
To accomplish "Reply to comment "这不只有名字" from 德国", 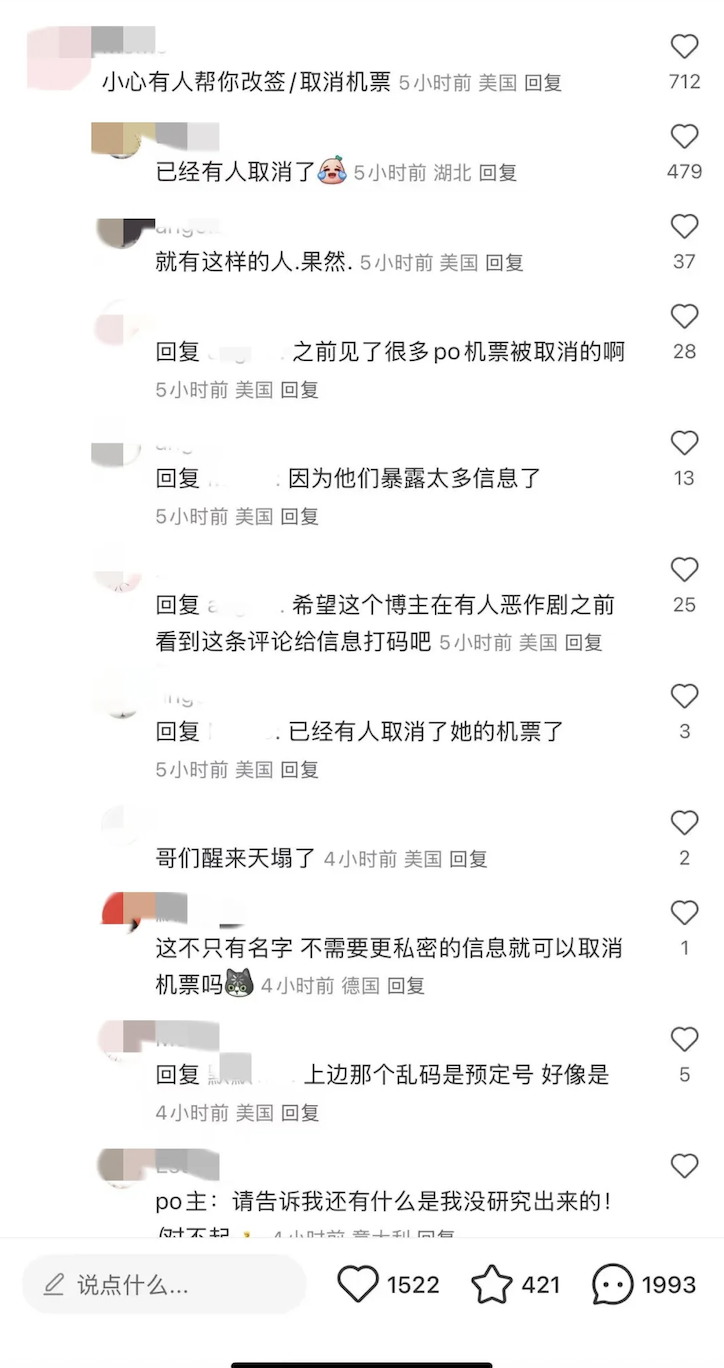I will point(406,986).
